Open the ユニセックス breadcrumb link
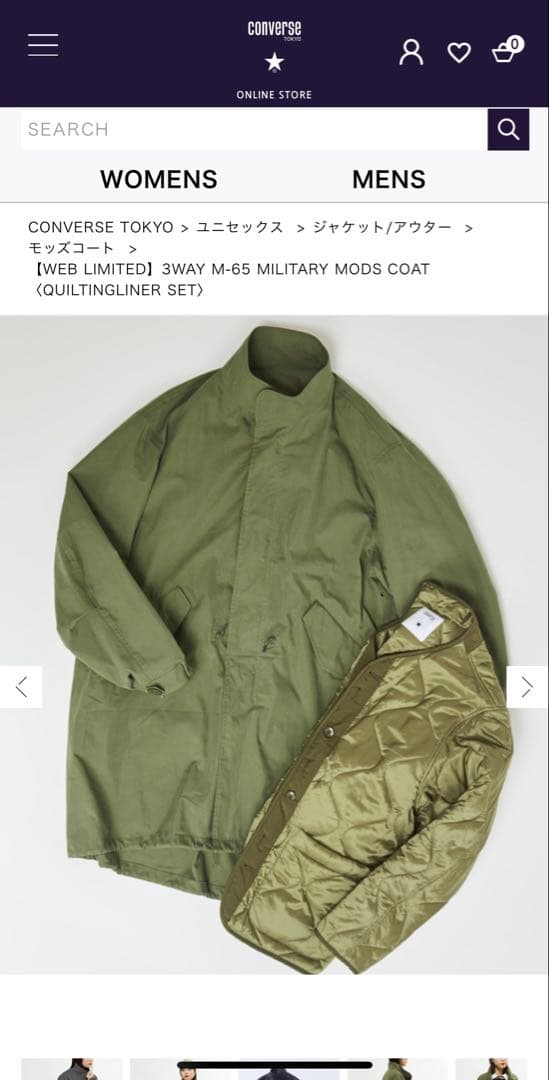The width and height of the screenshot is (549, 1080). (x=240, y=227)
